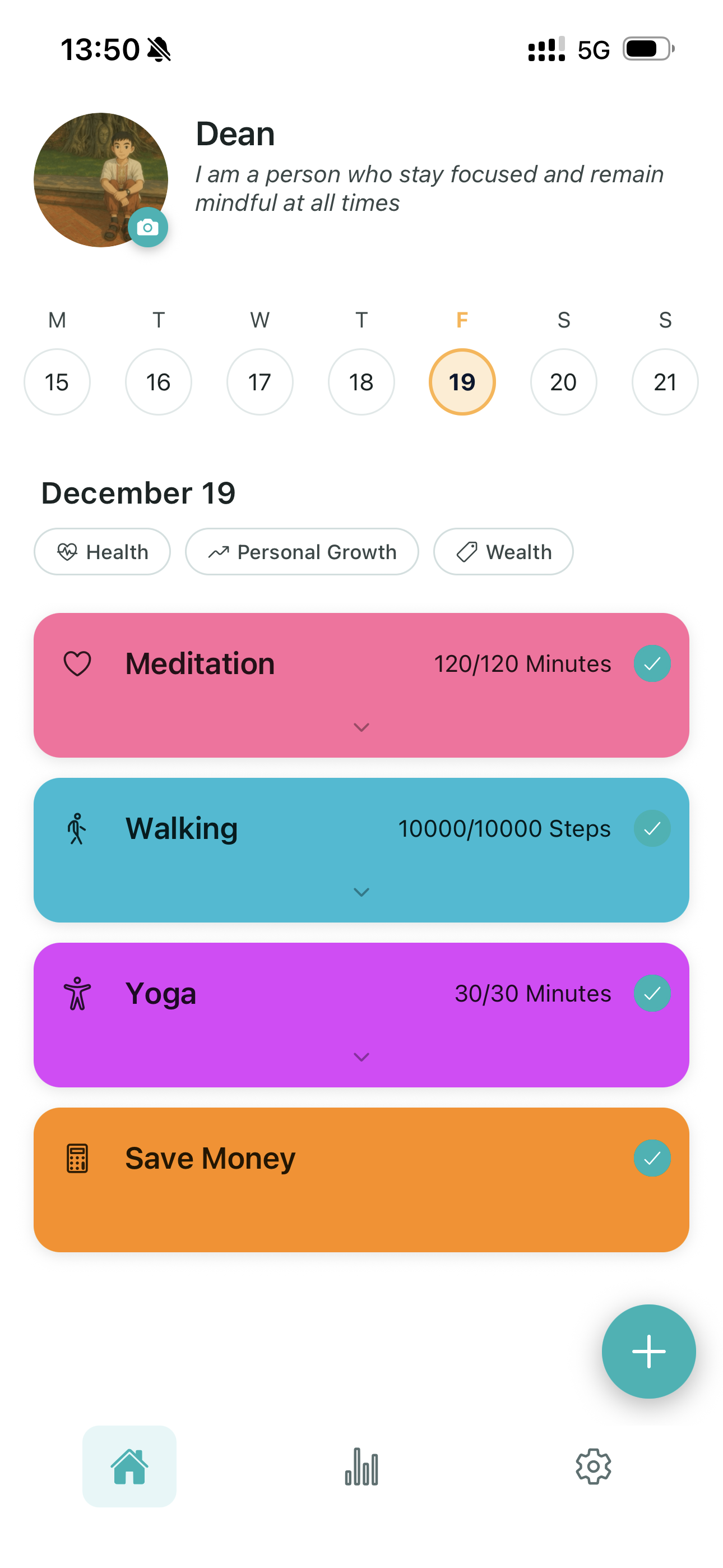Filter habits by Health
Screen dimensions: 723x1568
(102, 551)
